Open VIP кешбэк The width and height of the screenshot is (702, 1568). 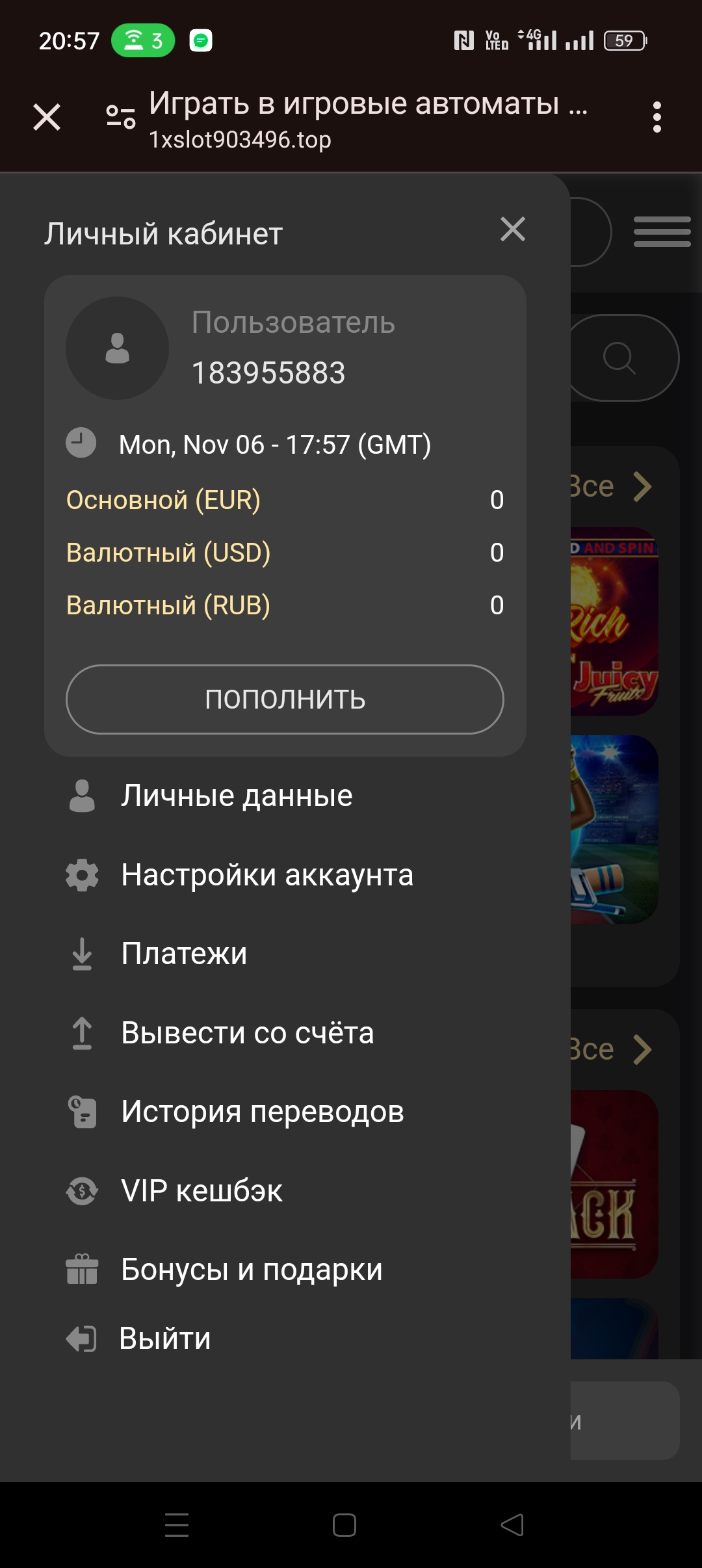point(201,1191)
